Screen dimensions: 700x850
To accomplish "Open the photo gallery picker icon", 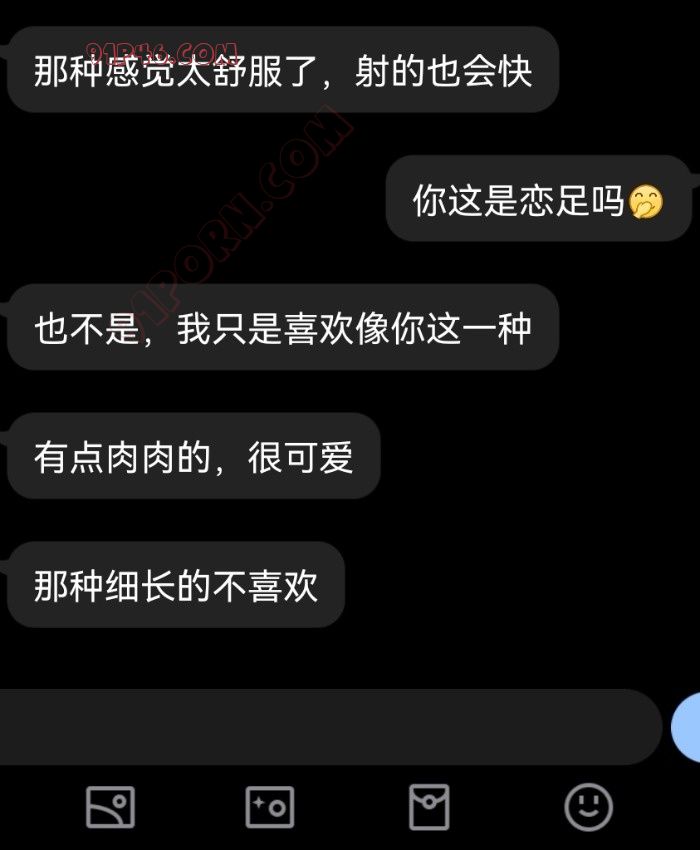I will pyautogui.click(x=110, y=806).
